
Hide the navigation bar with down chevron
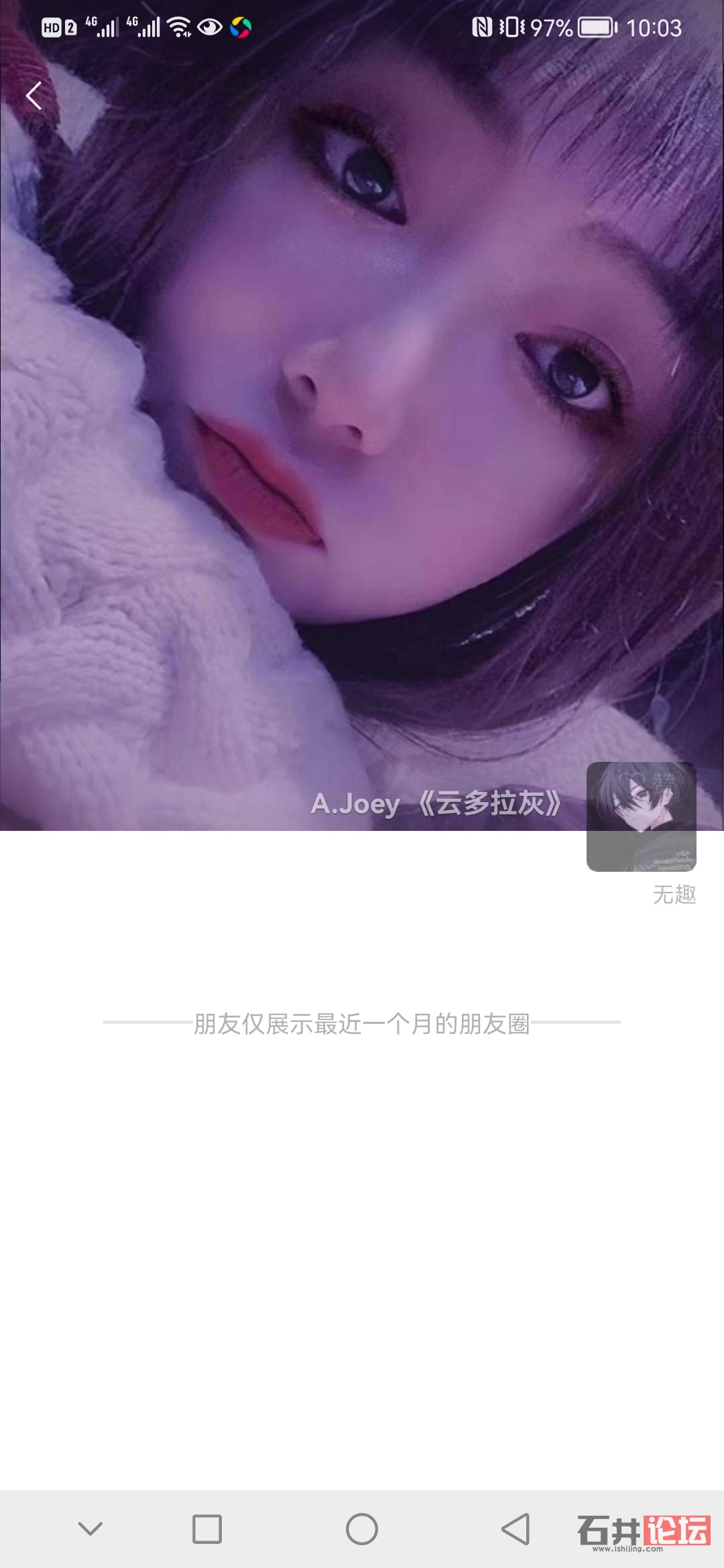pos(90,1529)
